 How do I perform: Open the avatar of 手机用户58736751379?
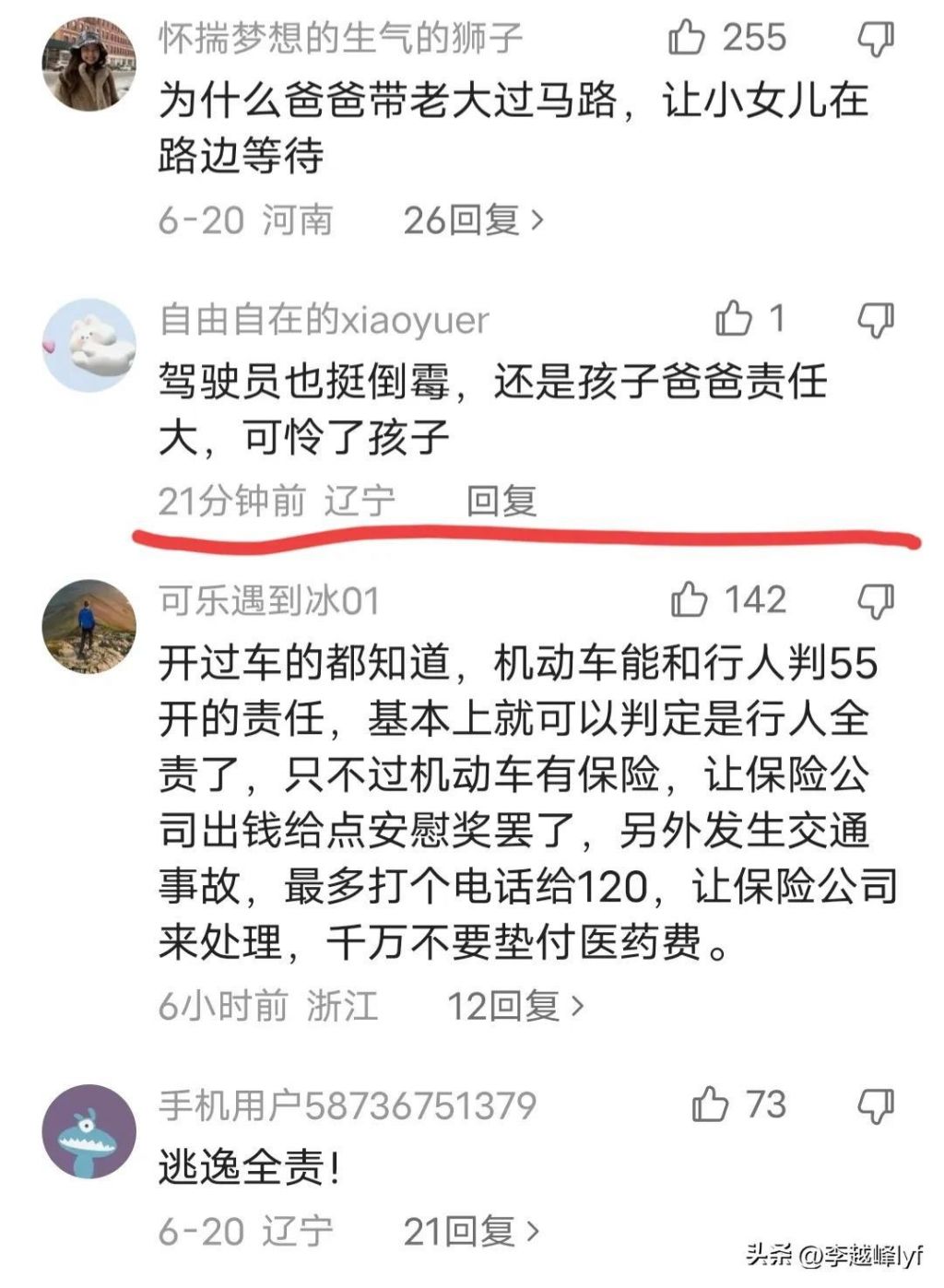point(89,1131)
